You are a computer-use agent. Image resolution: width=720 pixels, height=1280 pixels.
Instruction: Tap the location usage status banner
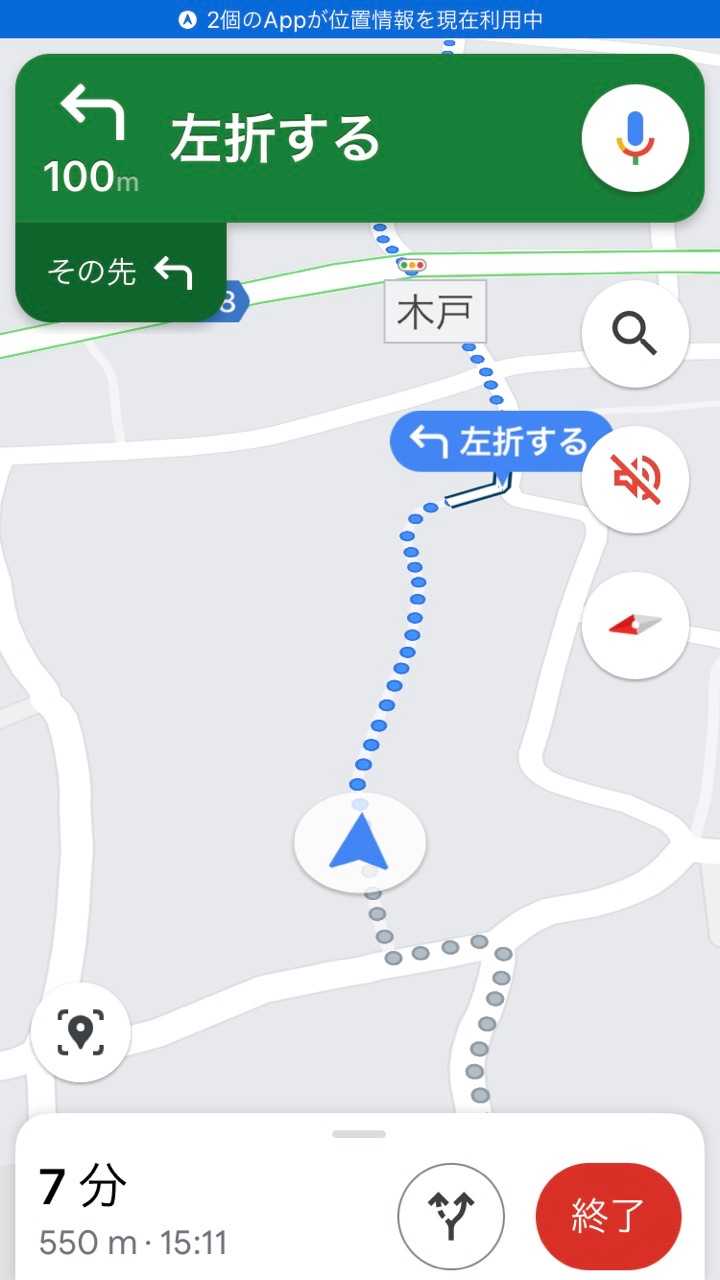click(360, 19)
